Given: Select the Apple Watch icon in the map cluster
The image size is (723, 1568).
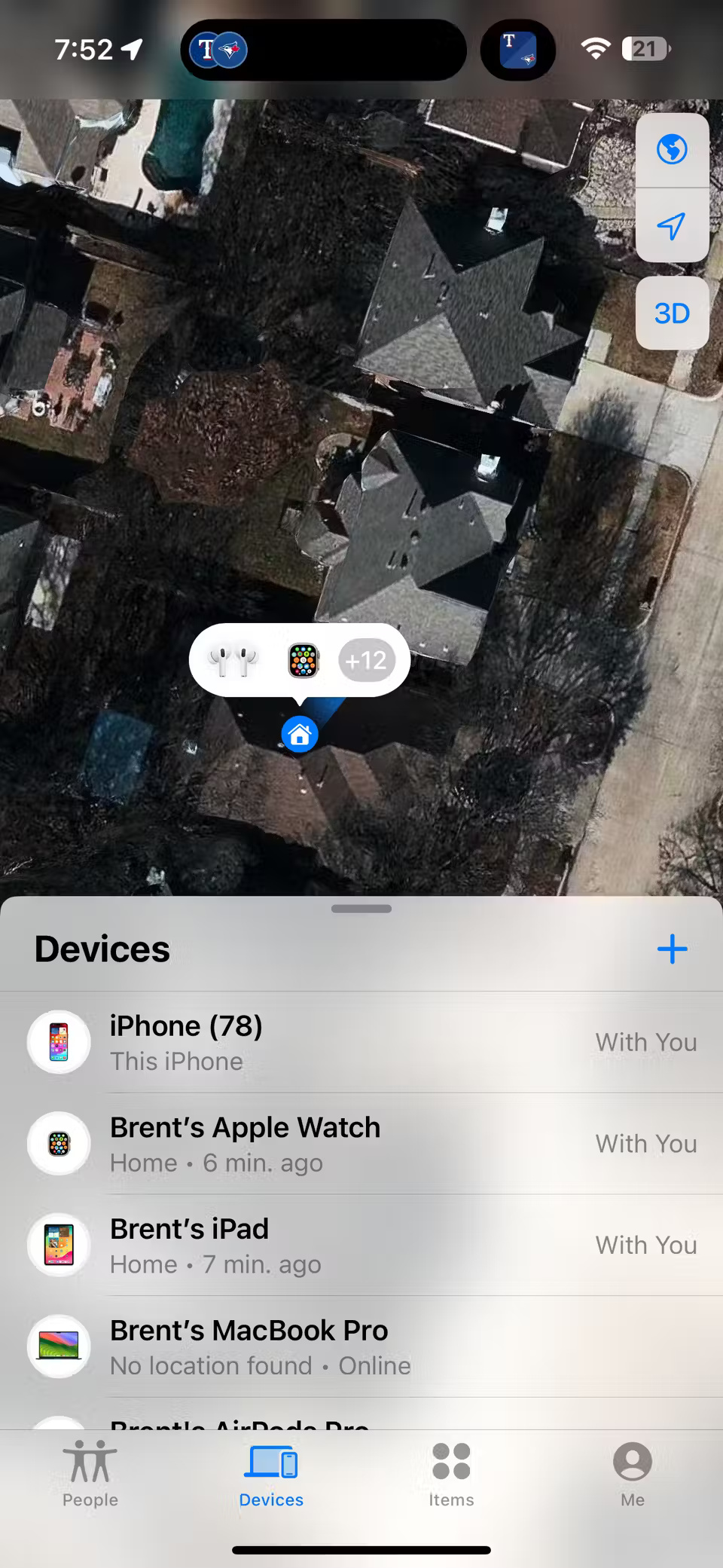Looking at the screenshot, I should (x=303, y=659).
